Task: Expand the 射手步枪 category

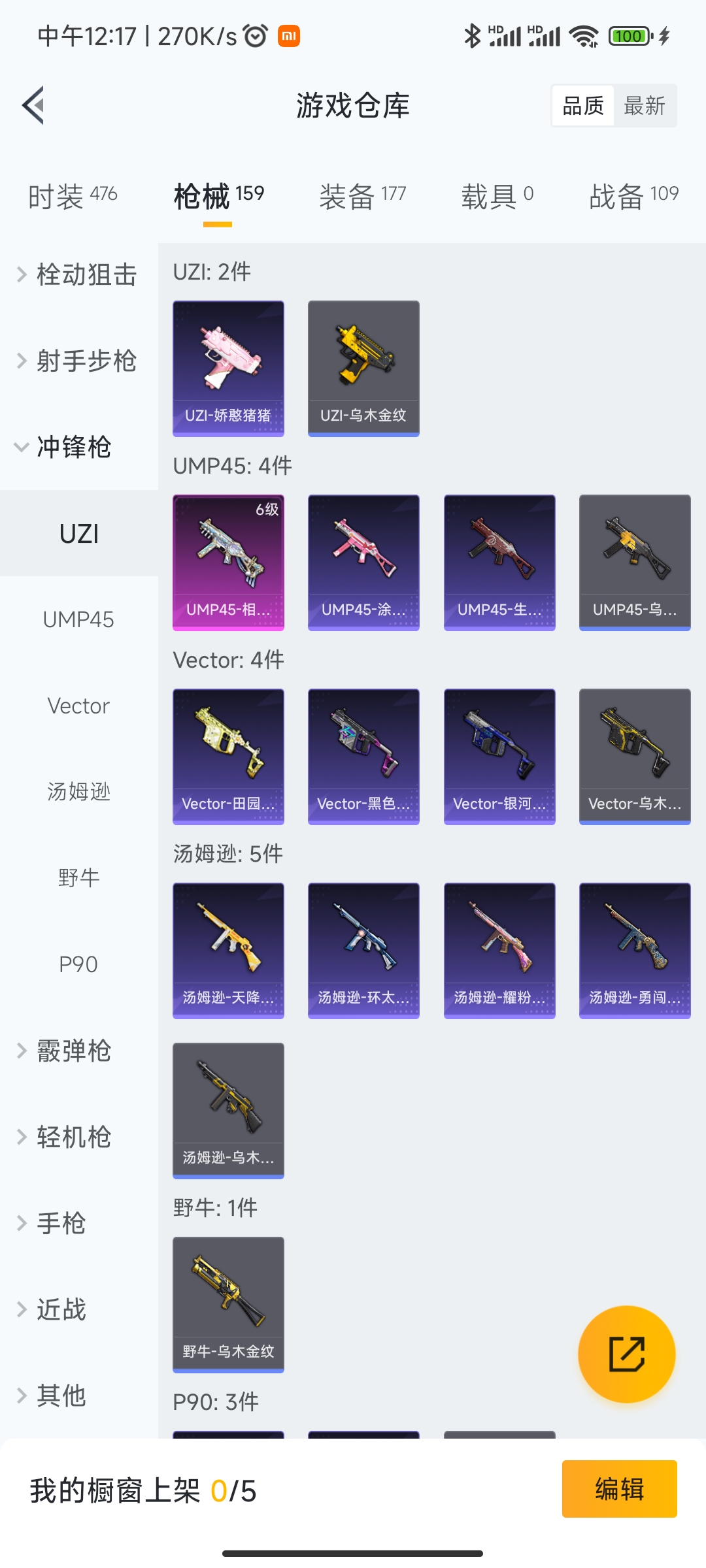Action: (78, 361)
